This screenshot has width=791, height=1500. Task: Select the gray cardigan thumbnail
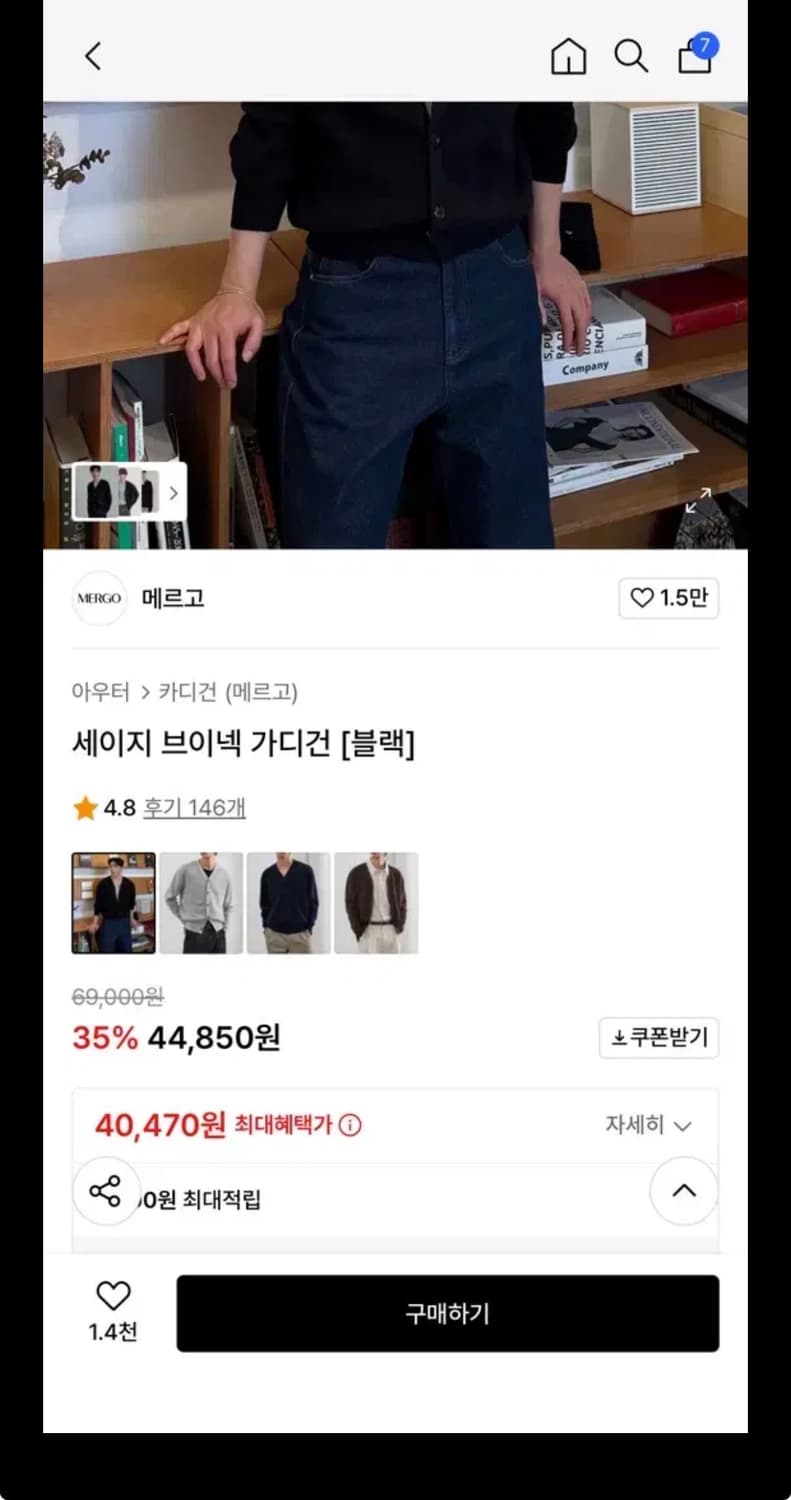coord(201,903)
